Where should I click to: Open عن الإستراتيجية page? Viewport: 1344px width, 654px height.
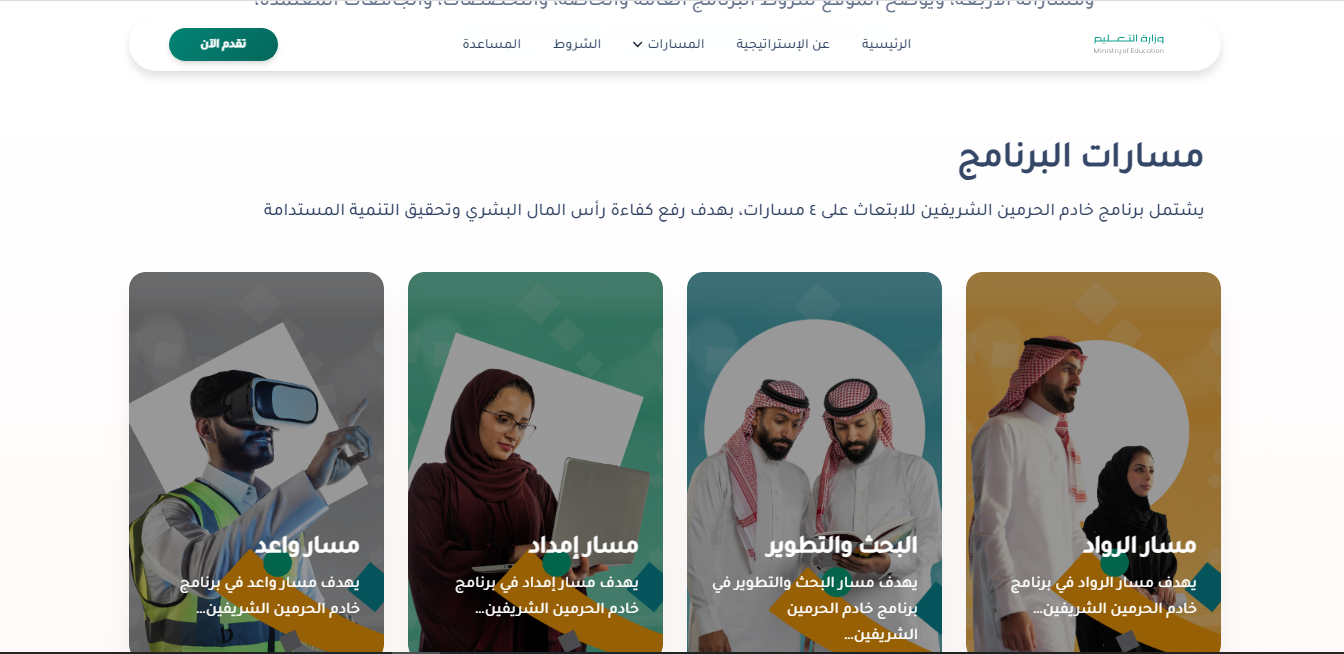click(x=783, y=44)
